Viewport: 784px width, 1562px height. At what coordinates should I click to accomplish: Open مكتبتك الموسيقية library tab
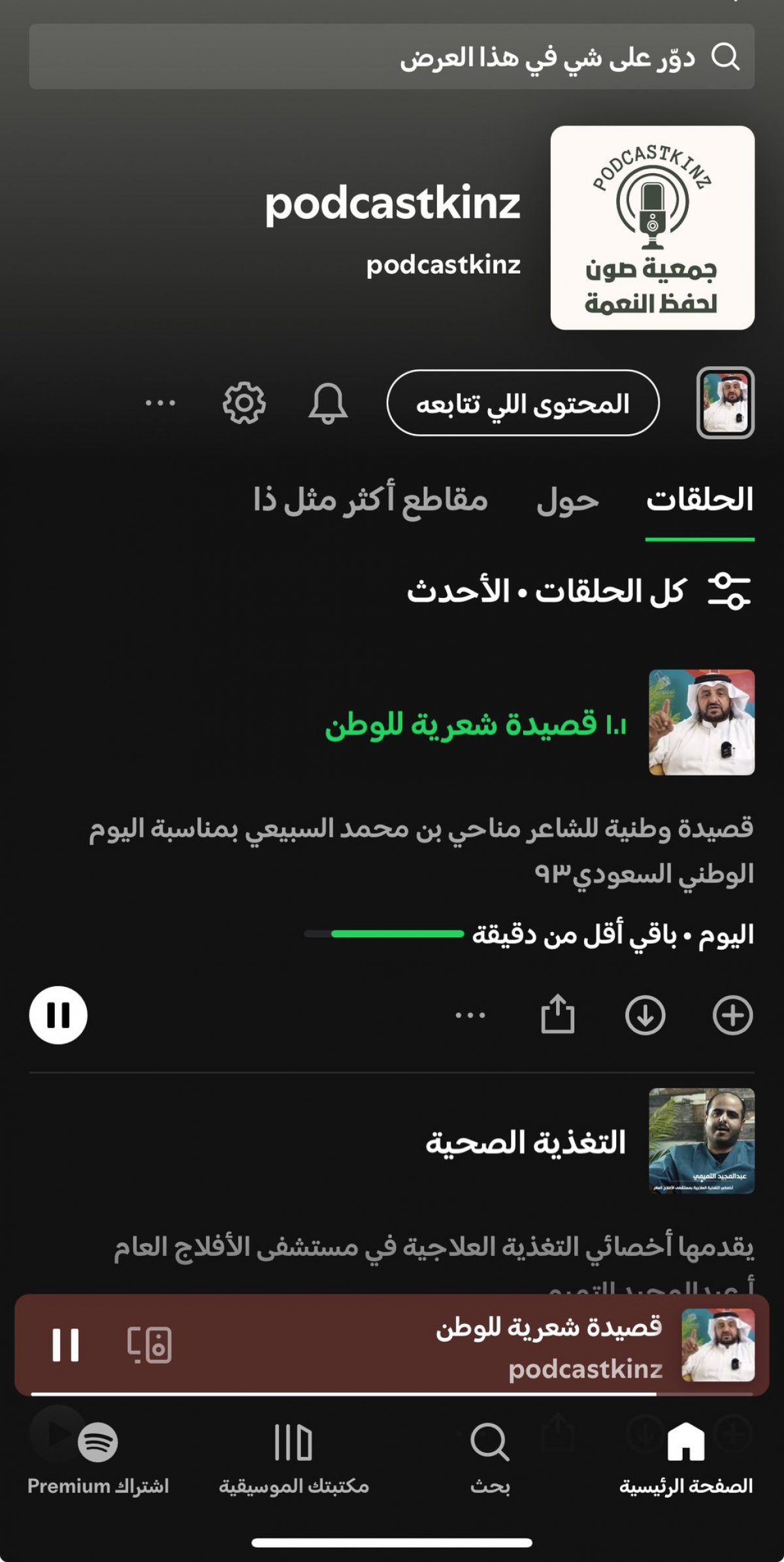pos(294,1459)
